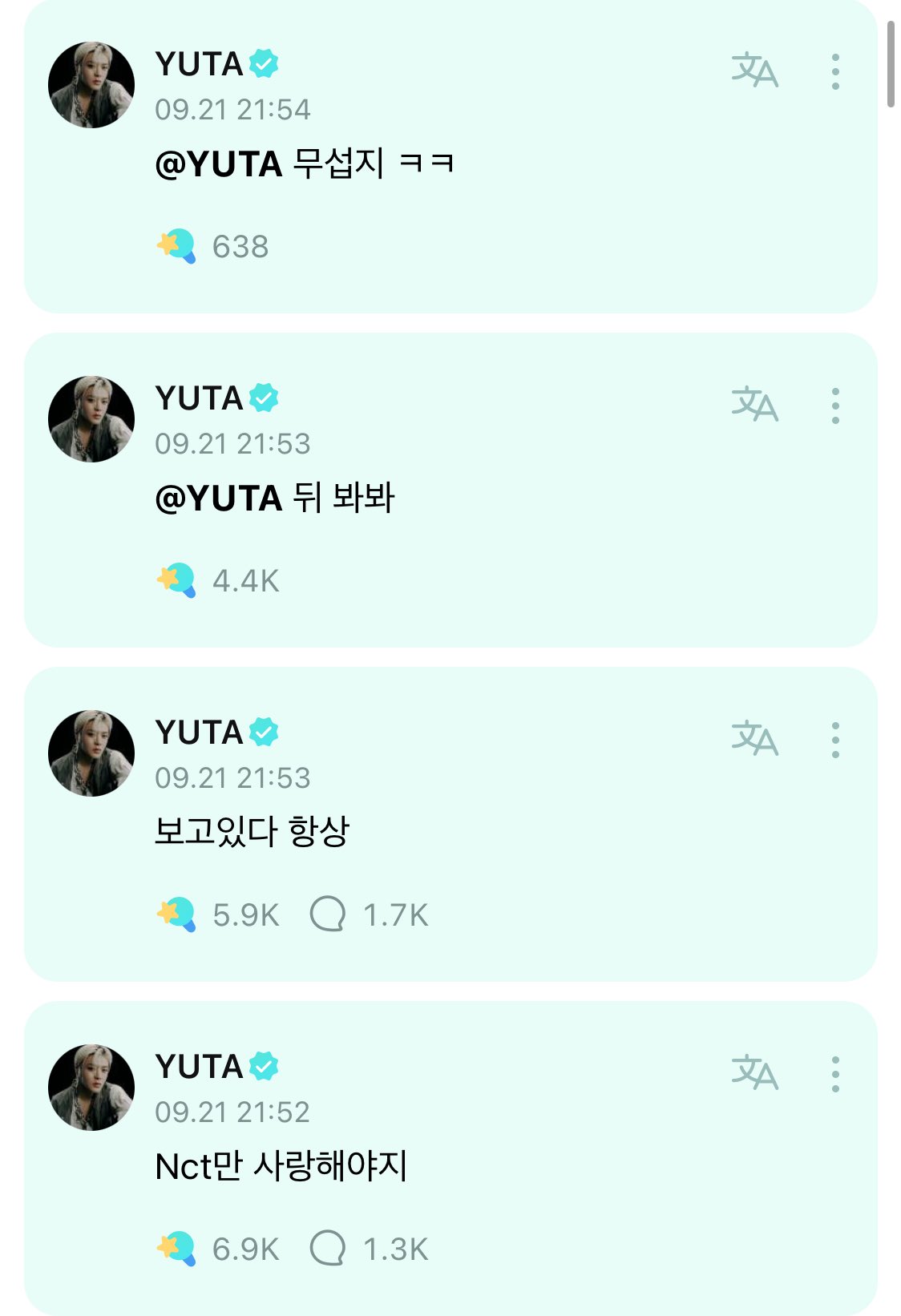This screenshot has width=901, height=1316.
Task: Cheer the Nct만 사랑해야지 post
Action: point(176,1249)
